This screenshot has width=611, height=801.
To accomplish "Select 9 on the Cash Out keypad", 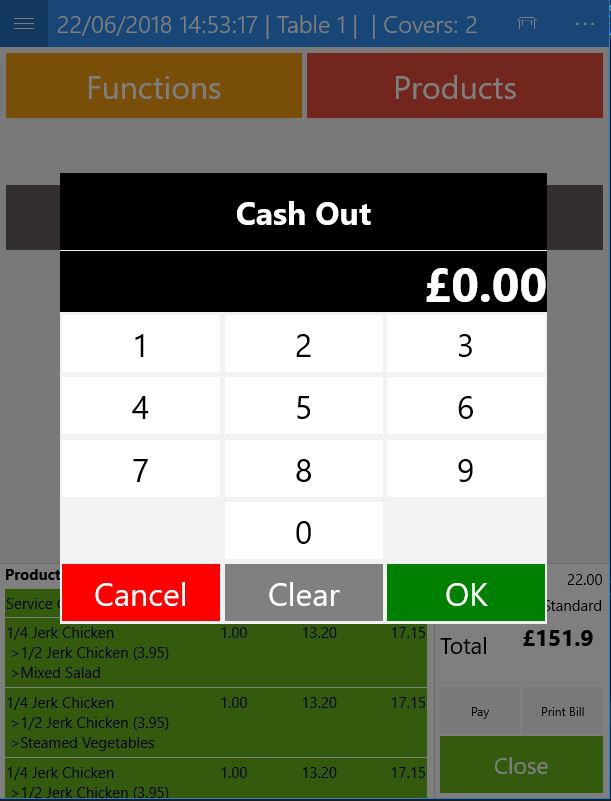I will tap(466, 469).
